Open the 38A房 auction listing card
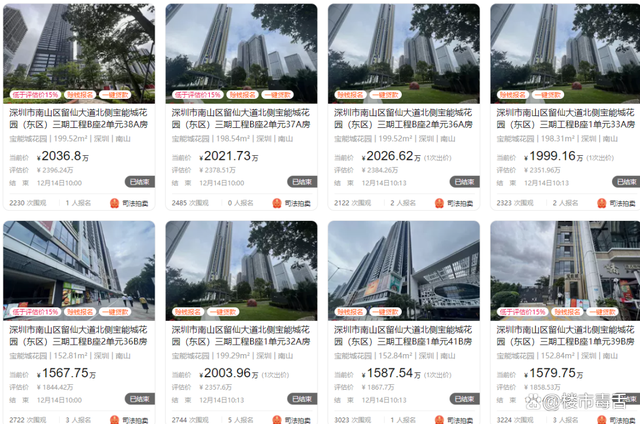 click(80, 119)
